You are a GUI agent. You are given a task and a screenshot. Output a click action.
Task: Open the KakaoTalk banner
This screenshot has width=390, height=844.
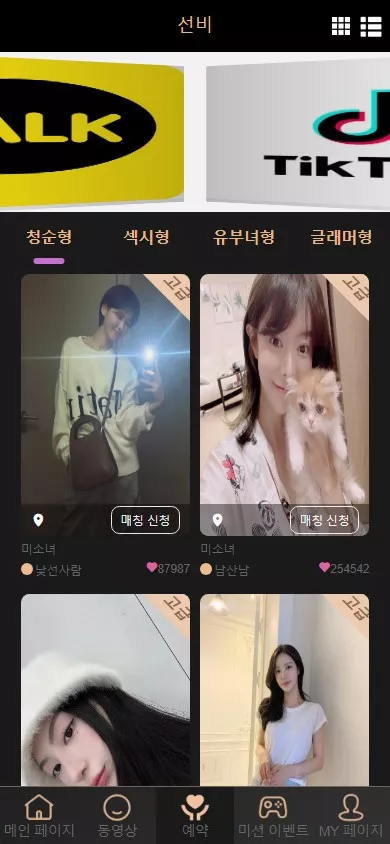[92, 131]
